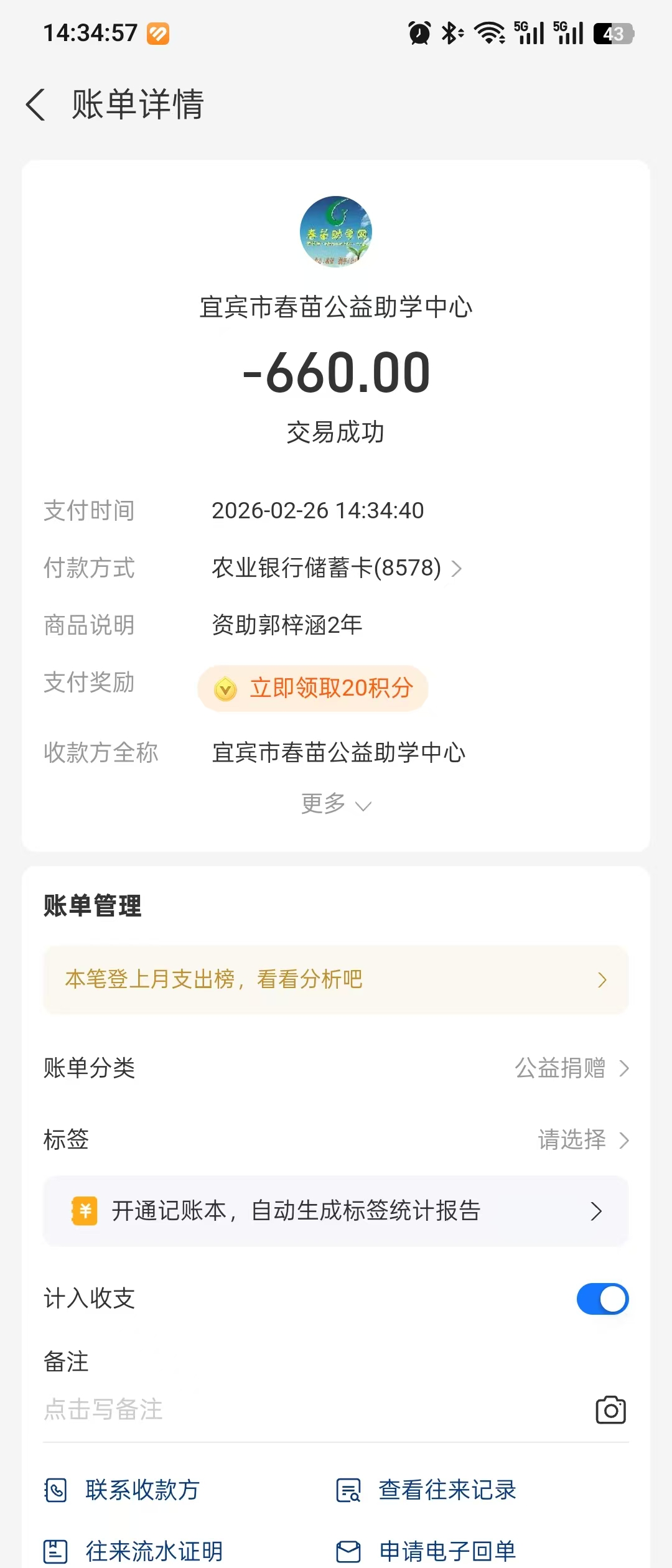Add a photo with the camera icon

(610, 1410)
